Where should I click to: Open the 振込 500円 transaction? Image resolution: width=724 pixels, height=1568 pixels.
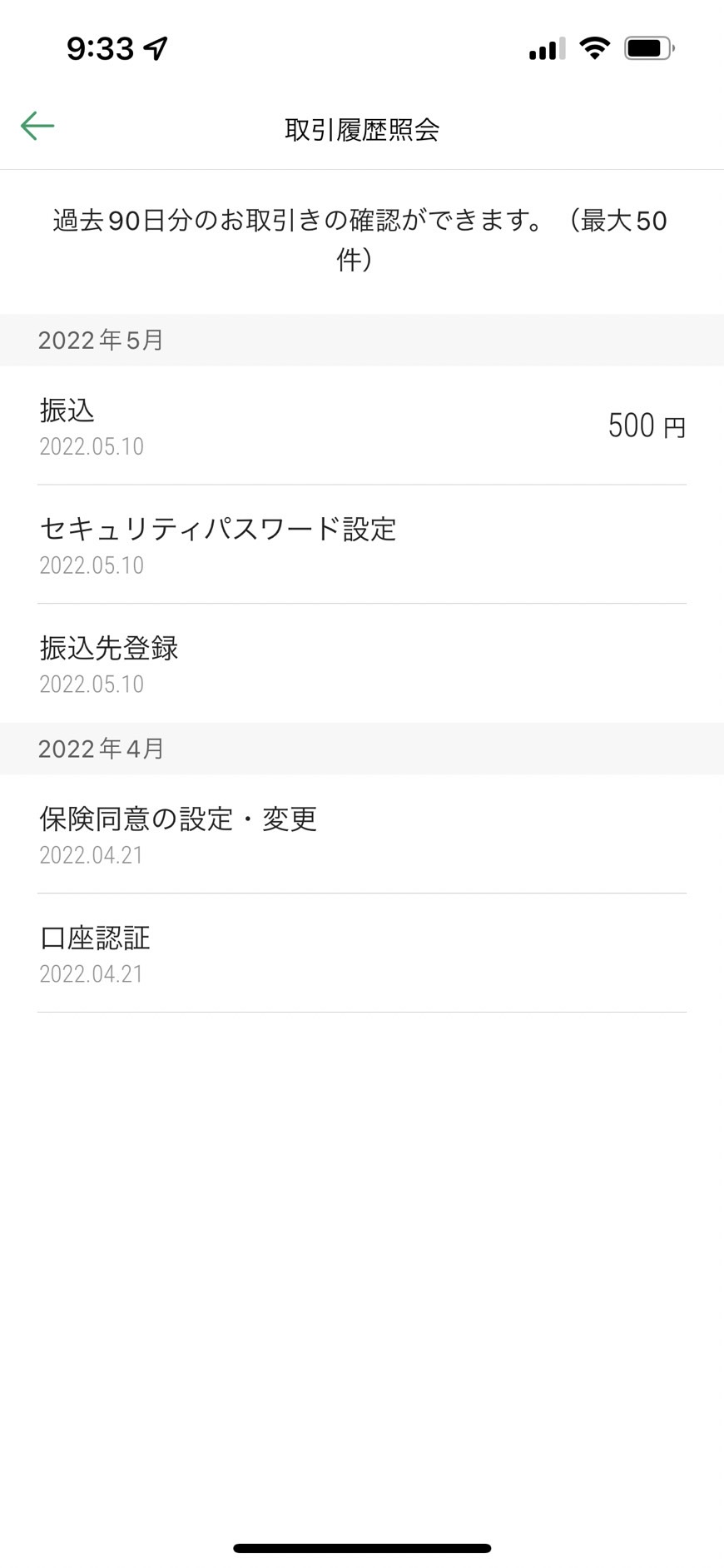click(x=362, y=426)
